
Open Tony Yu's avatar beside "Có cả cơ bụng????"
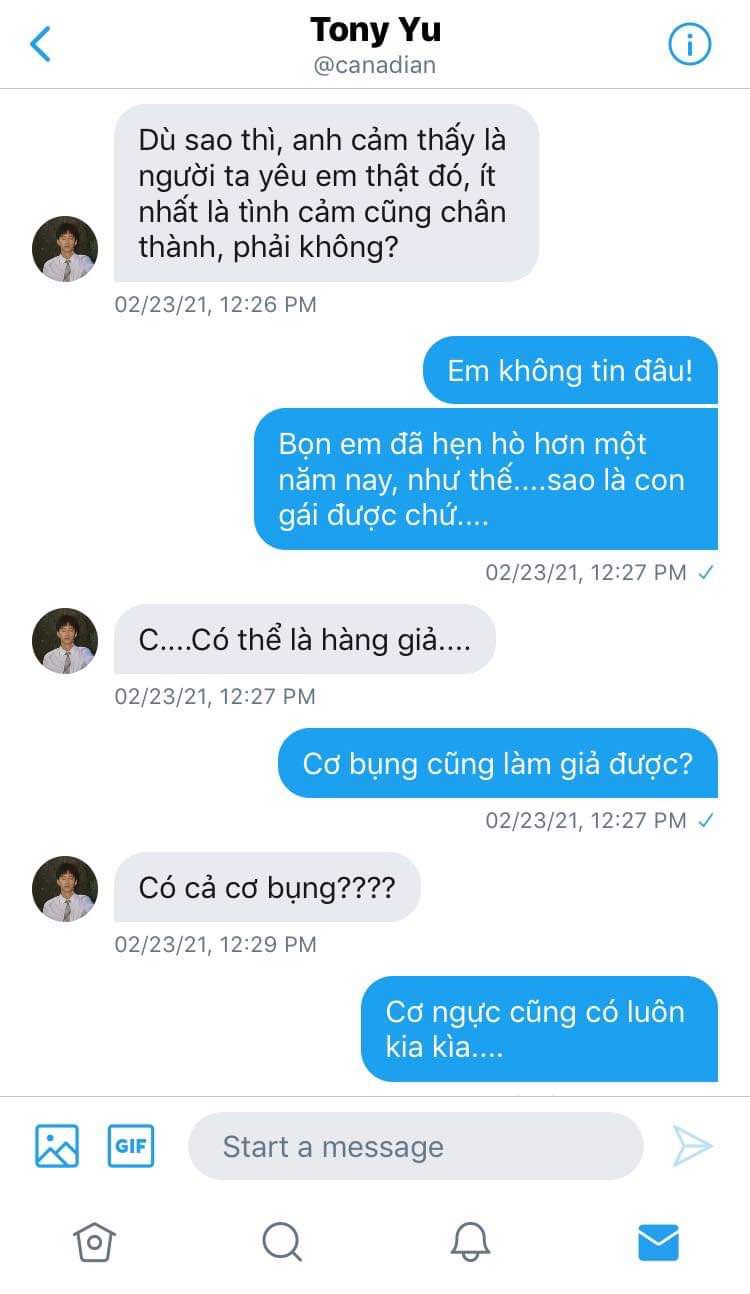[65, 888]
